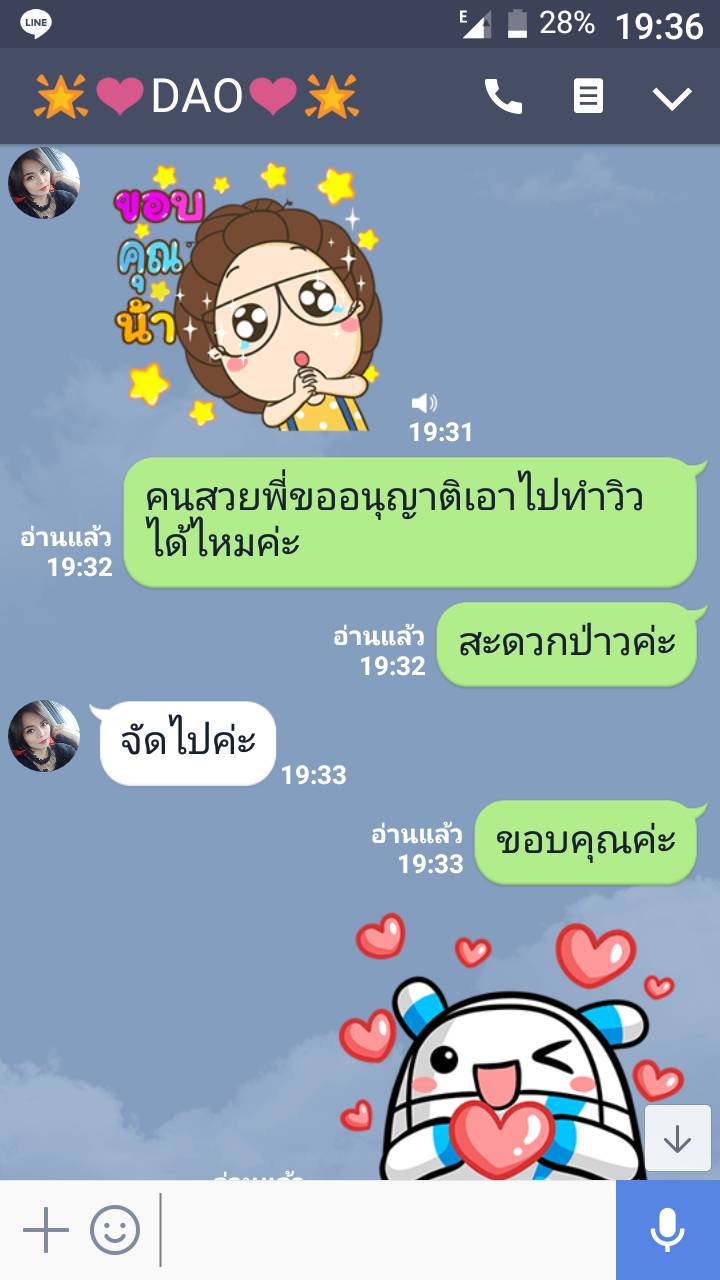Open the emoji and sticker picker
This screenshot has height=1280, width=720.
(x=115, y=1230)
